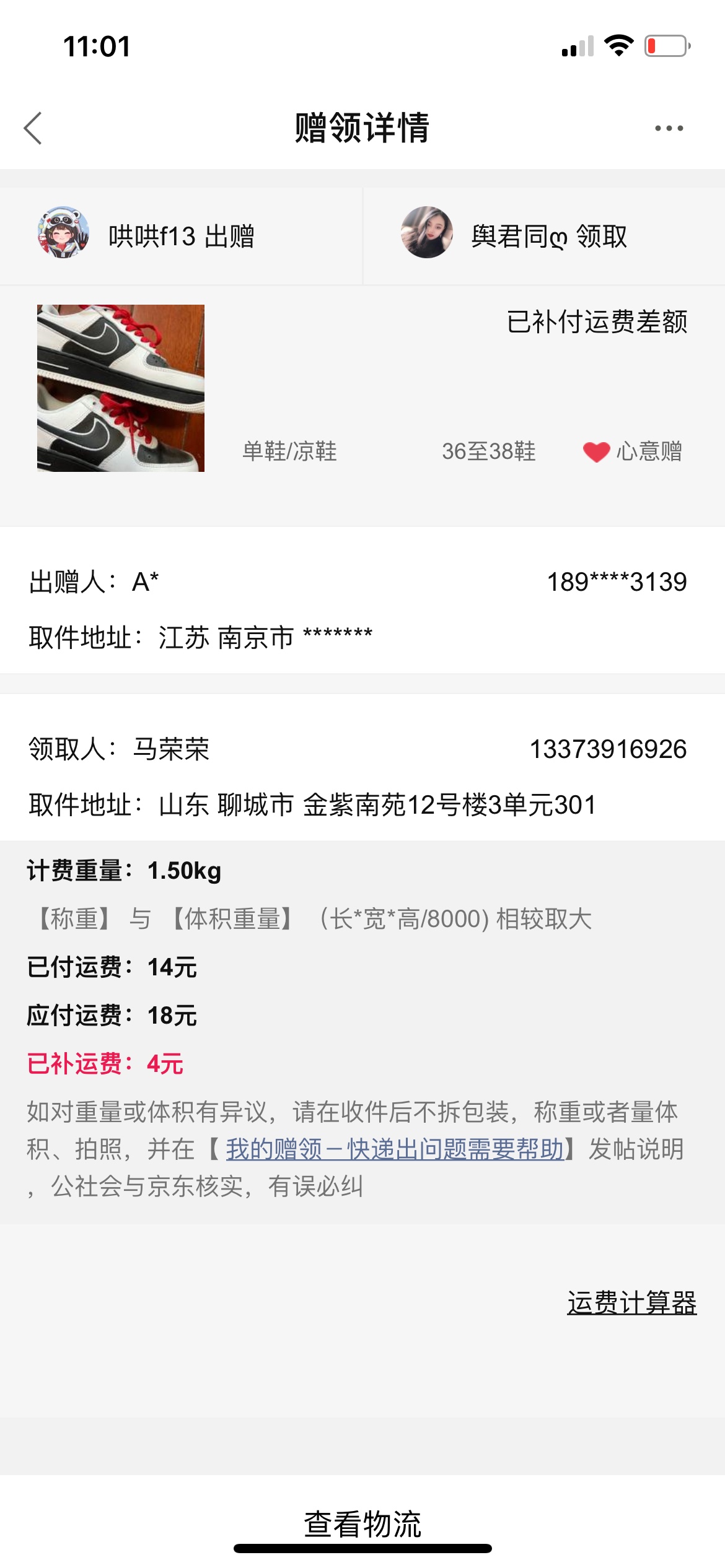
Task: Go back from 赠领详情 page
Action: click(x=33, y=128)
